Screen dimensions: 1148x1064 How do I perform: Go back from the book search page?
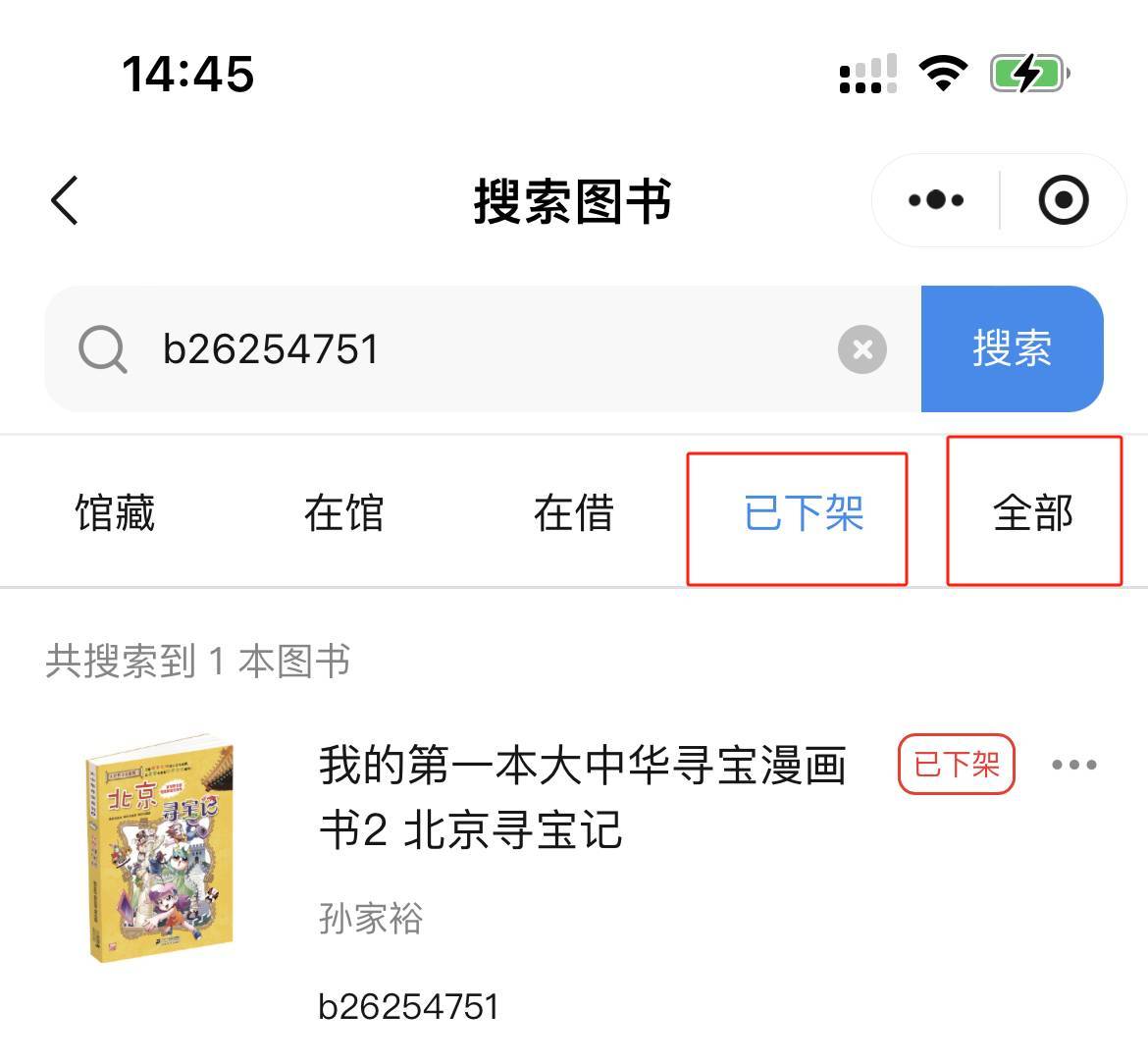coord(65,201)
